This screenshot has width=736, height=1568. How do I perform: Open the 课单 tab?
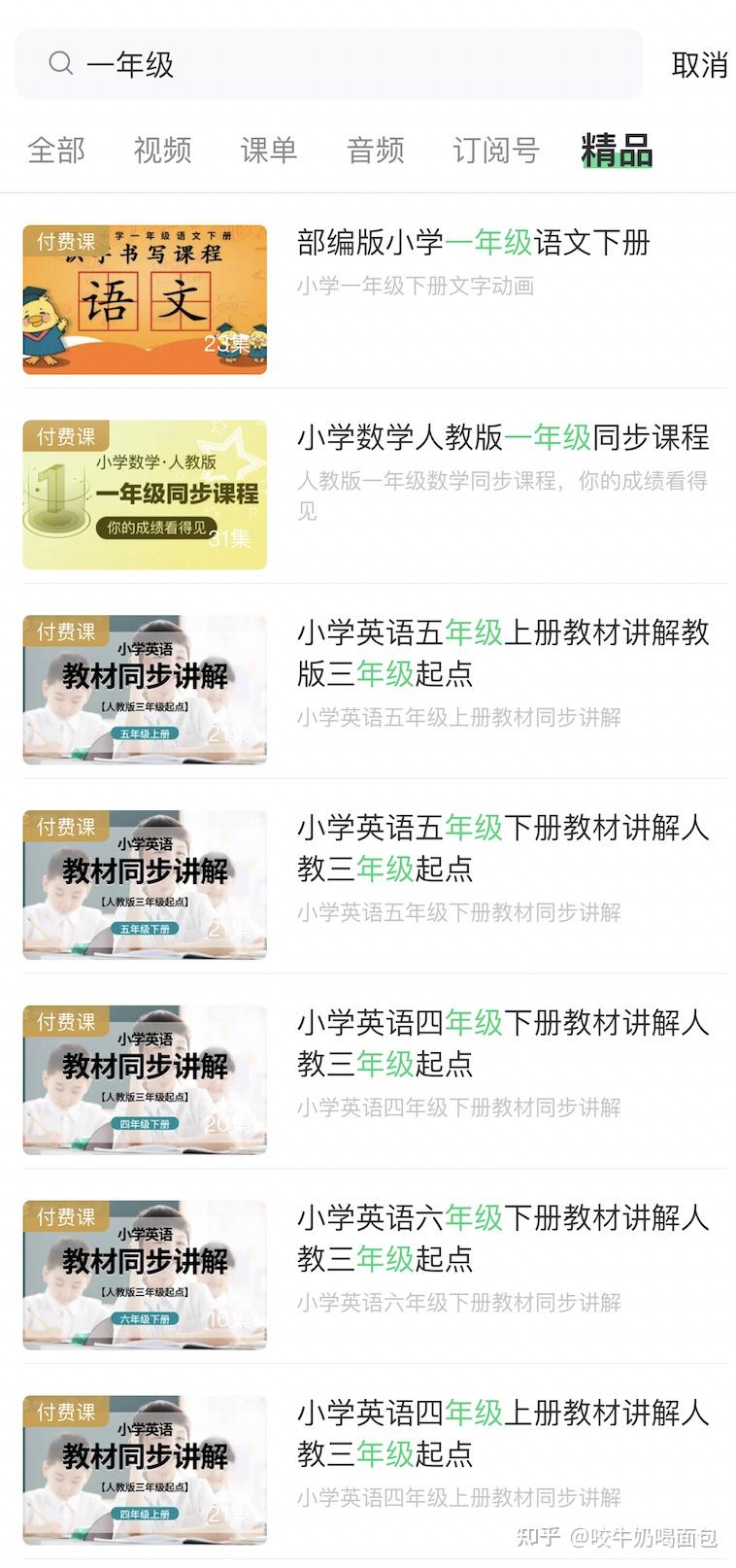268,151
